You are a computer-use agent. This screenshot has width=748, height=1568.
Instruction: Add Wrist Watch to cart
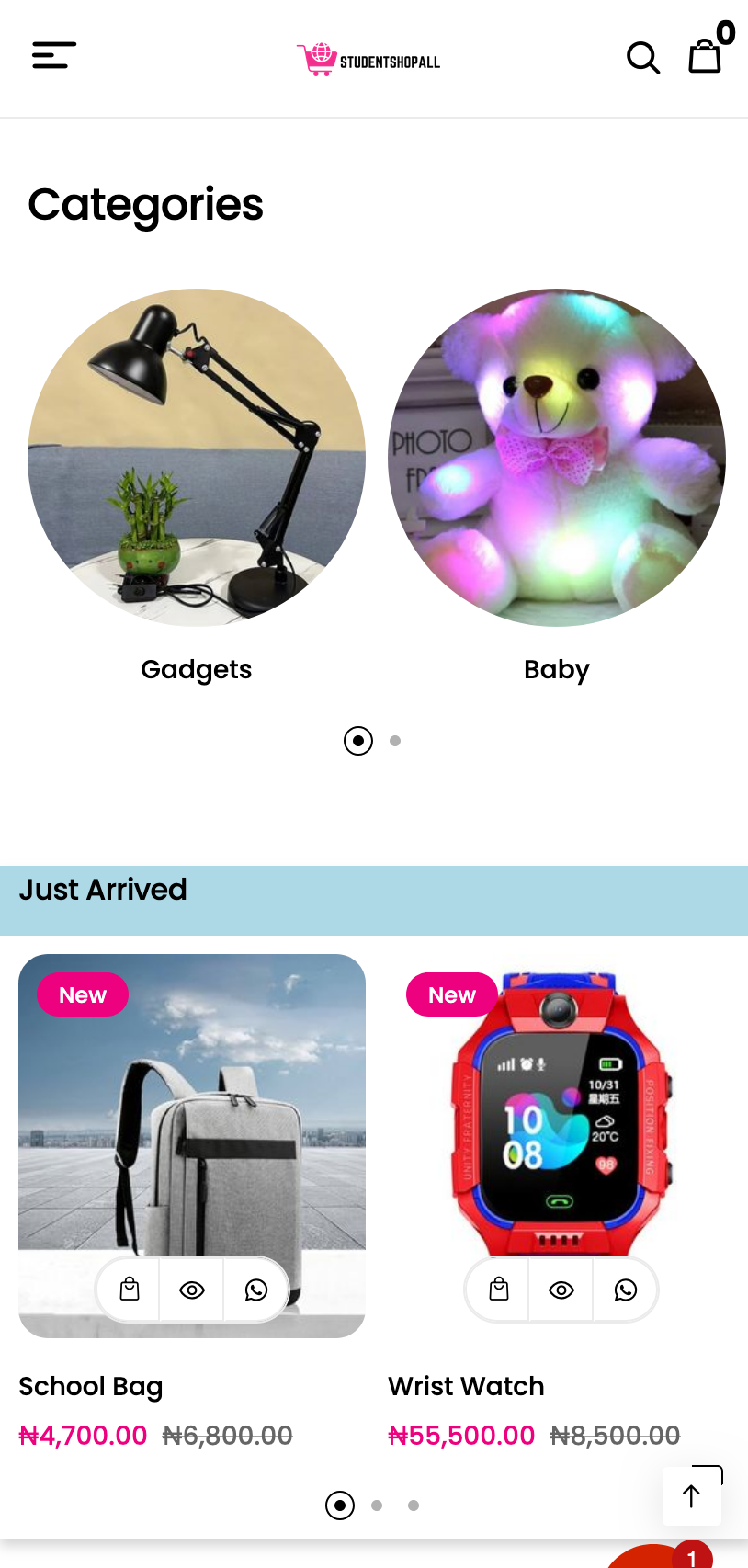(499, 1290)
